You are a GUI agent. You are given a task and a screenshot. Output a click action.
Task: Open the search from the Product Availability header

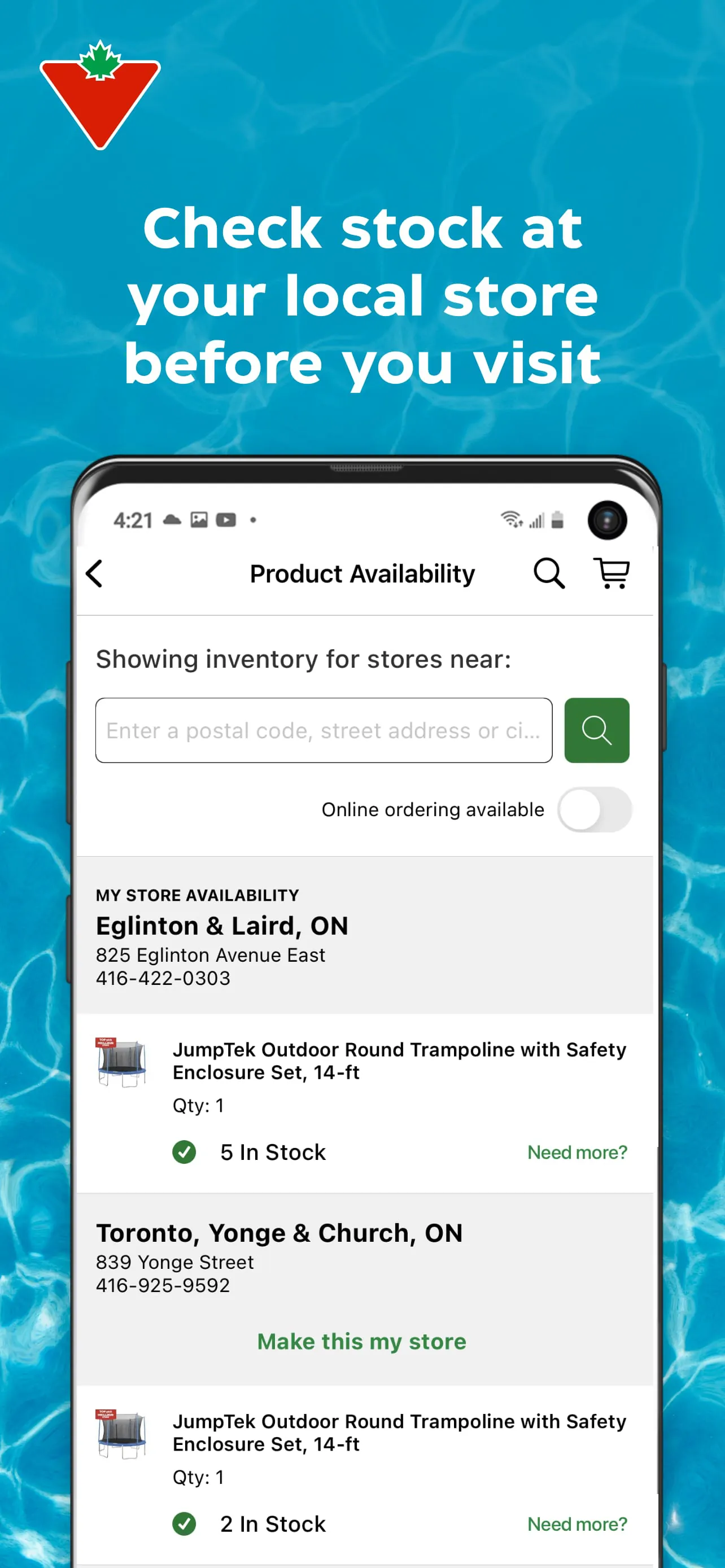[x=548, y=573]
